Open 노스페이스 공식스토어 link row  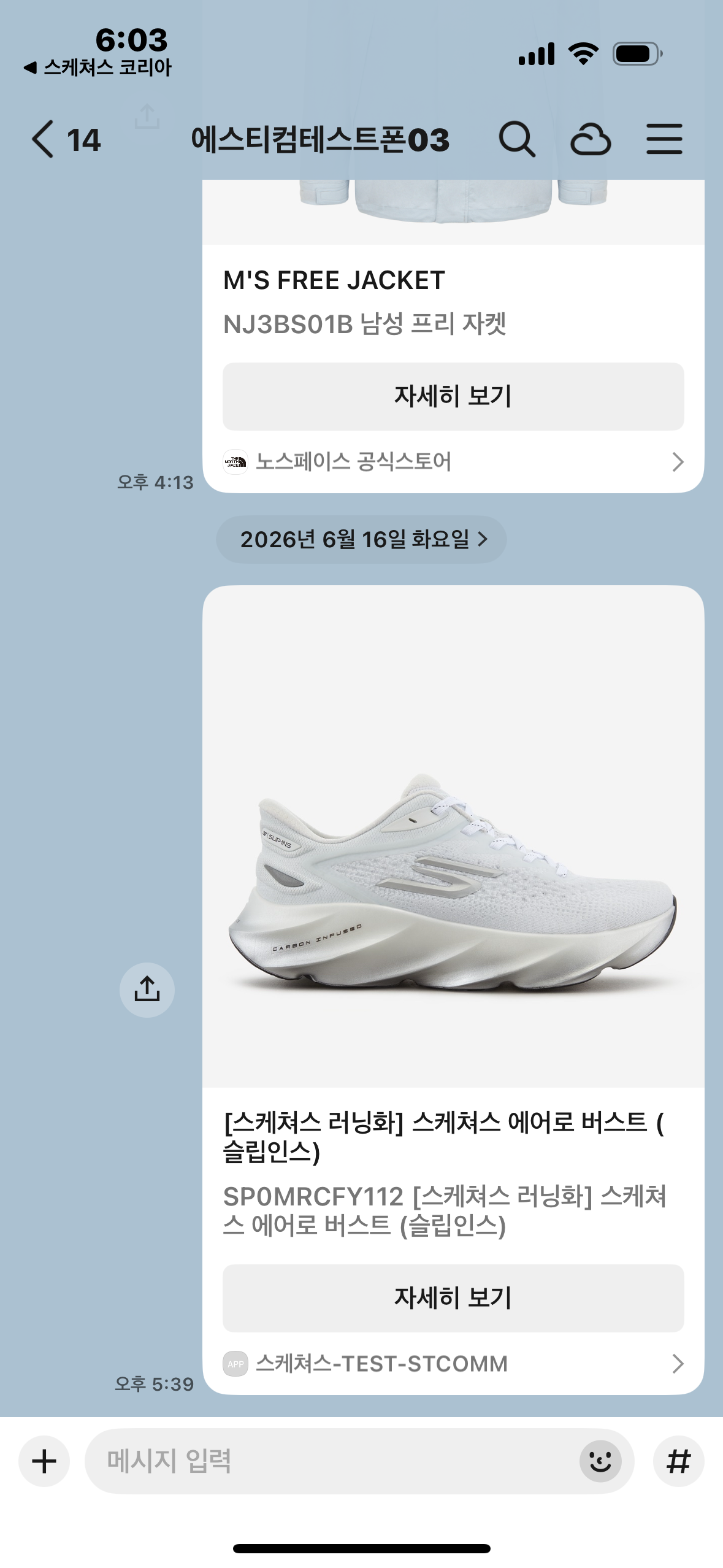click(453, 461)
